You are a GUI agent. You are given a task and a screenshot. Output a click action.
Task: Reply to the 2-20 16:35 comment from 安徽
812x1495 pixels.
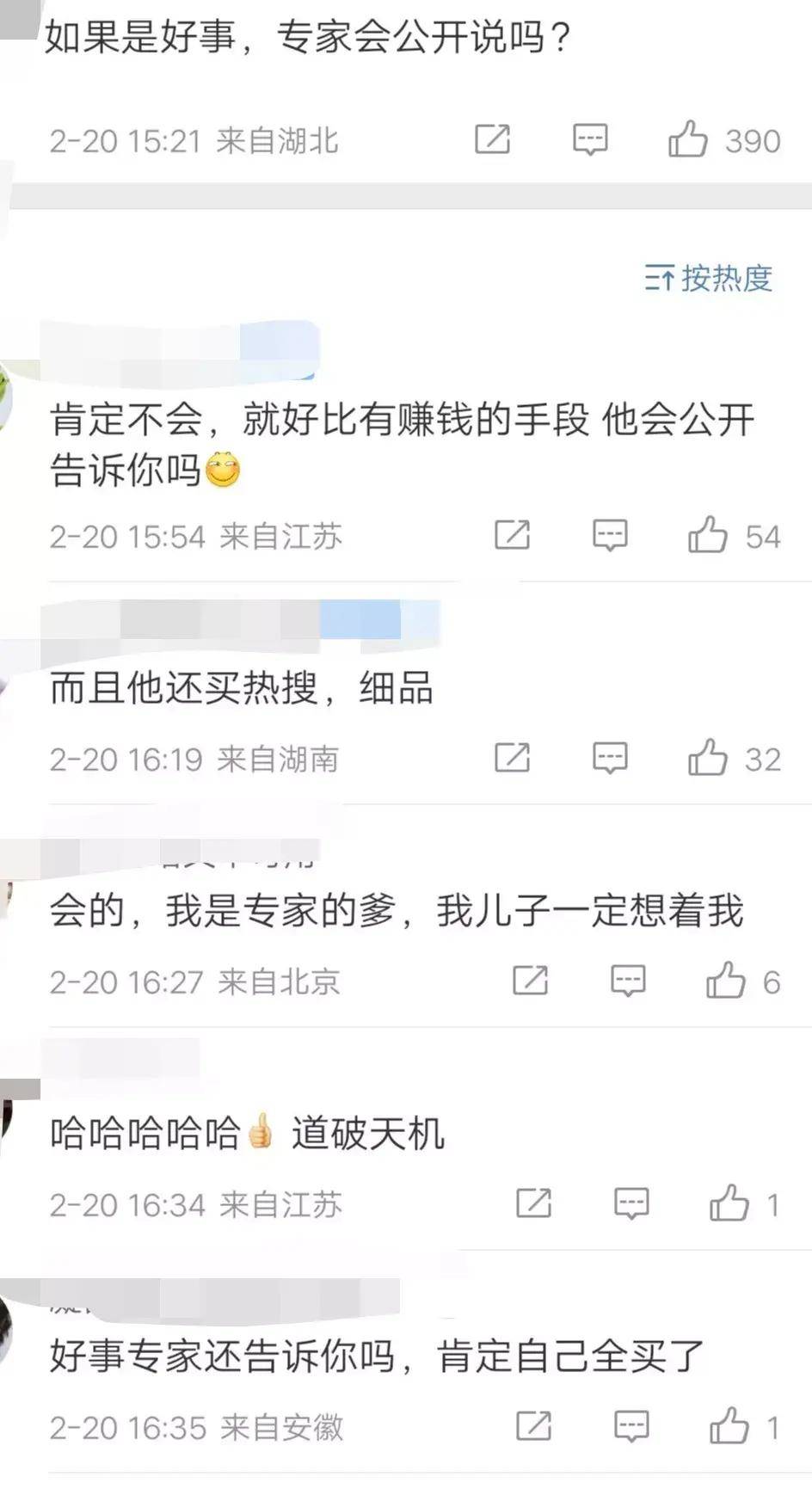pos(631,1426)
